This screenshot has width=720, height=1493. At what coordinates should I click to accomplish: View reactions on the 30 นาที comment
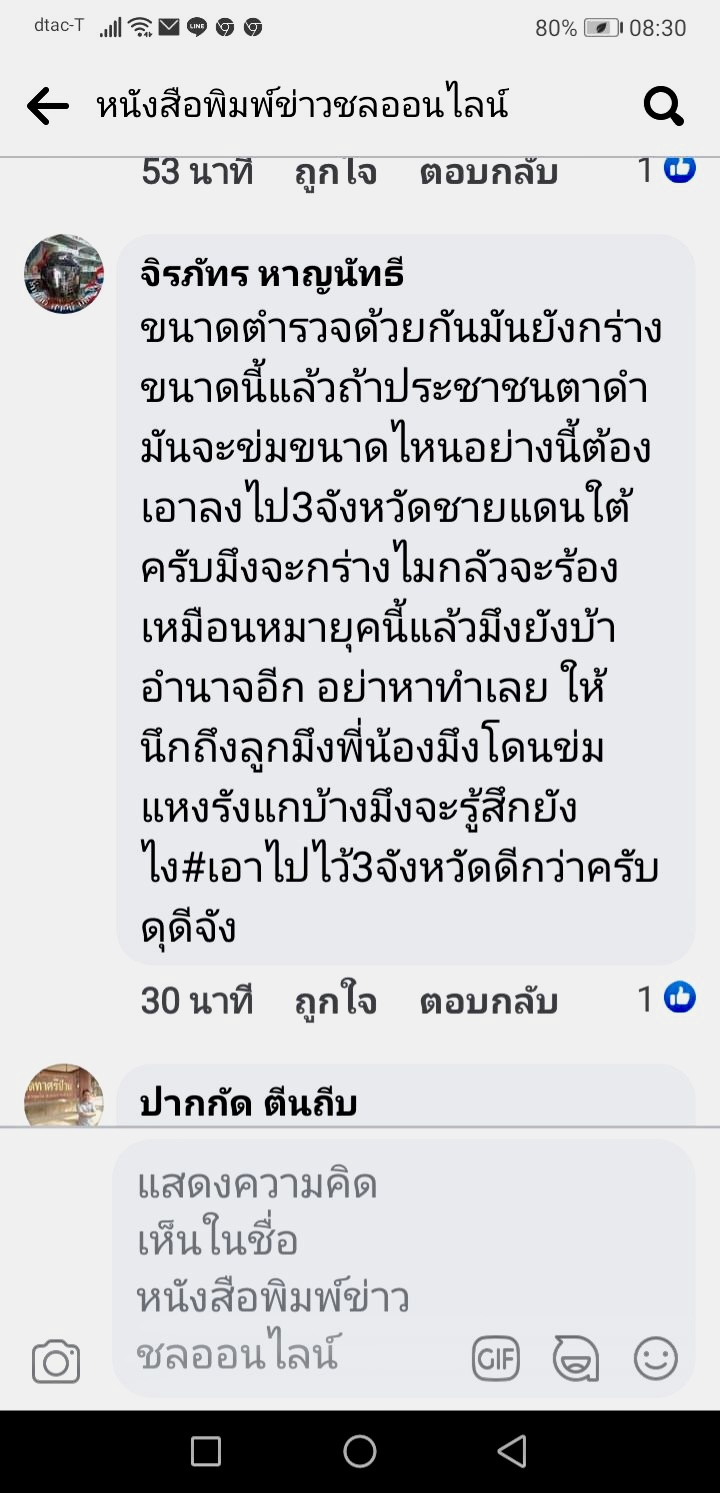point(668,997)
